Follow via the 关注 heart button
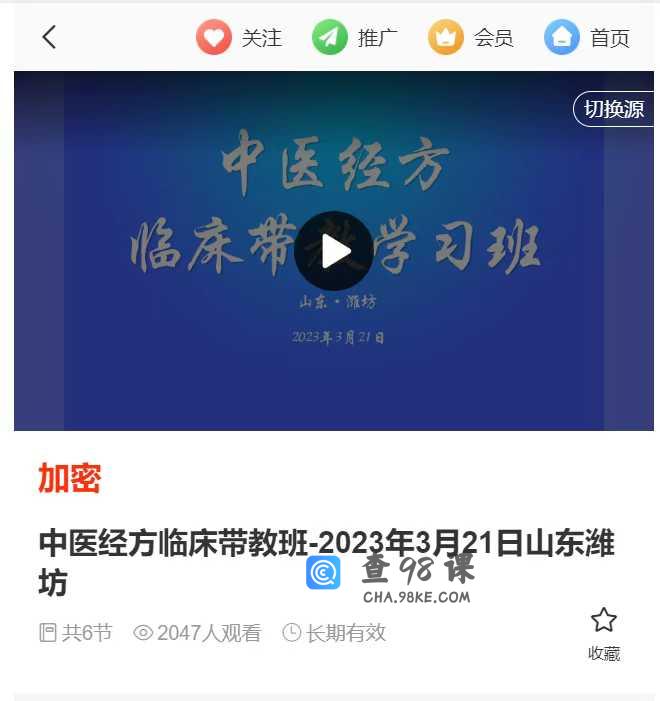 click(239, 38)
